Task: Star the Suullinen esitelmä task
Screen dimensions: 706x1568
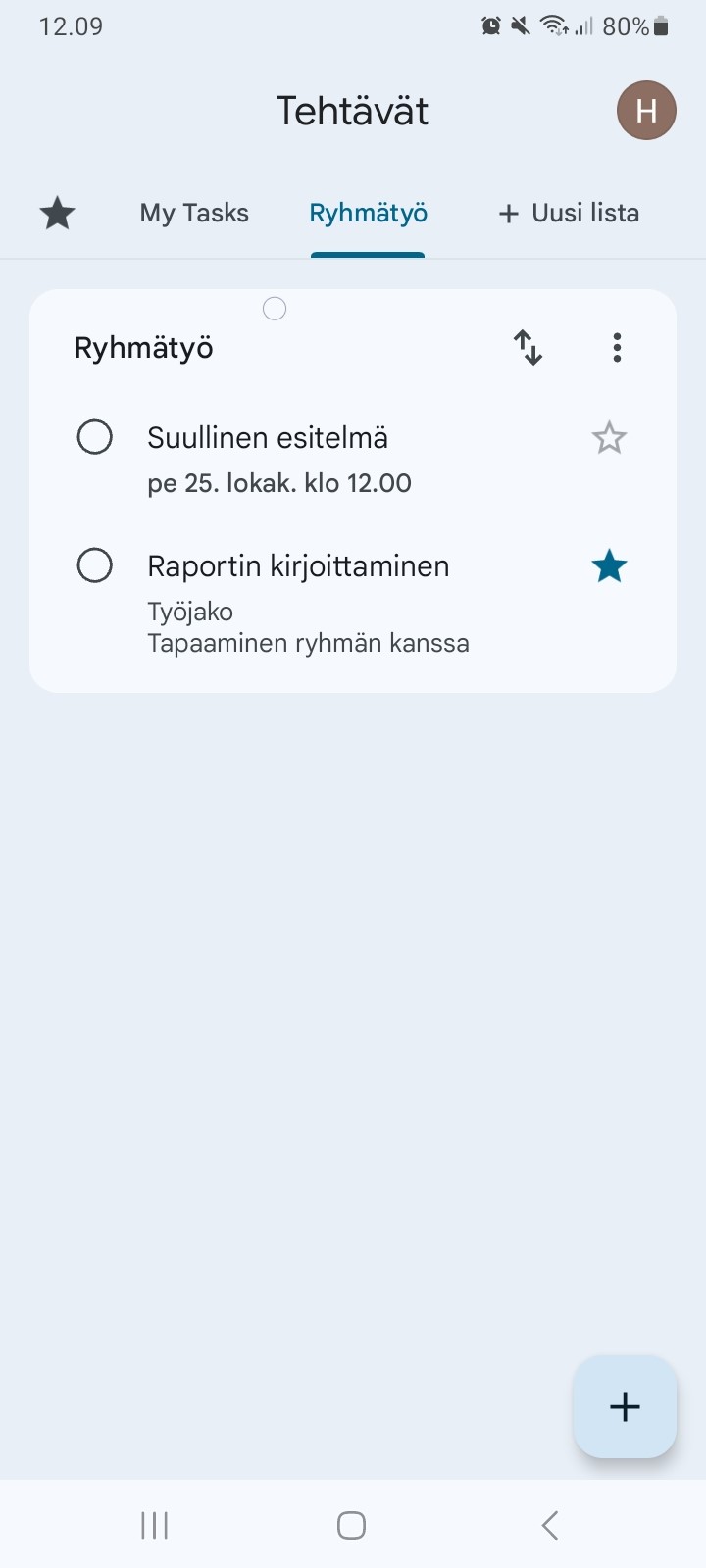Action: 609,437
